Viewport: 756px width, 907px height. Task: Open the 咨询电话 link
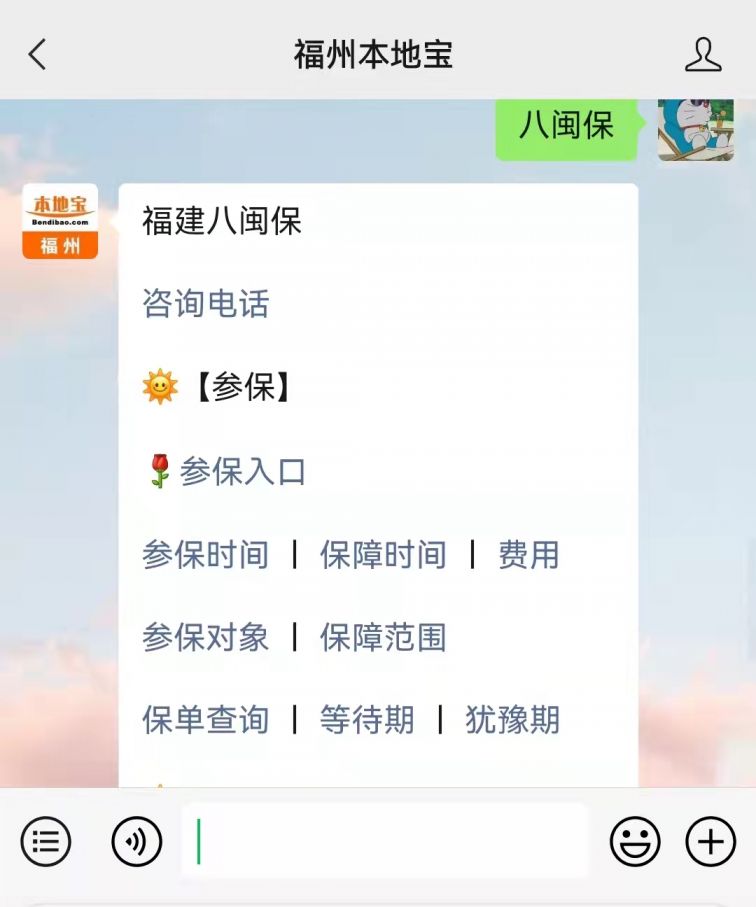206,304
